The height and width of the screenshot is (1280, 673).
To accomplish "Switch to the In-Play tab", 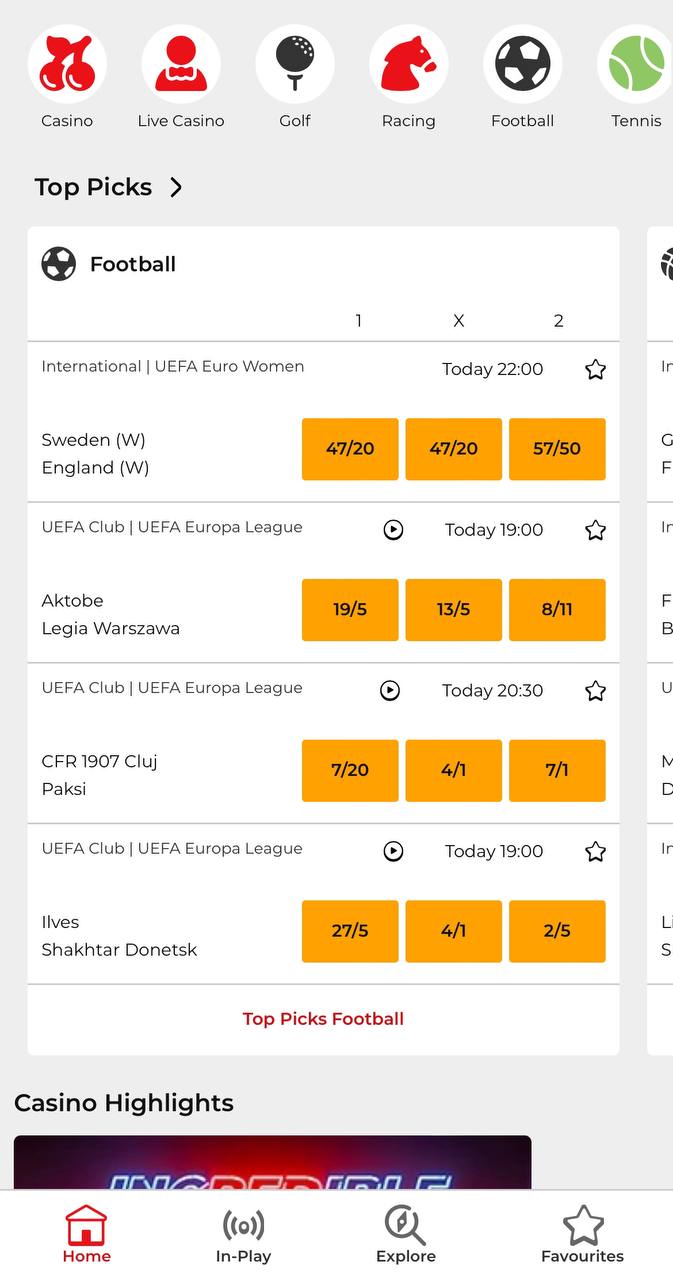I will (x=243, y=1235).
